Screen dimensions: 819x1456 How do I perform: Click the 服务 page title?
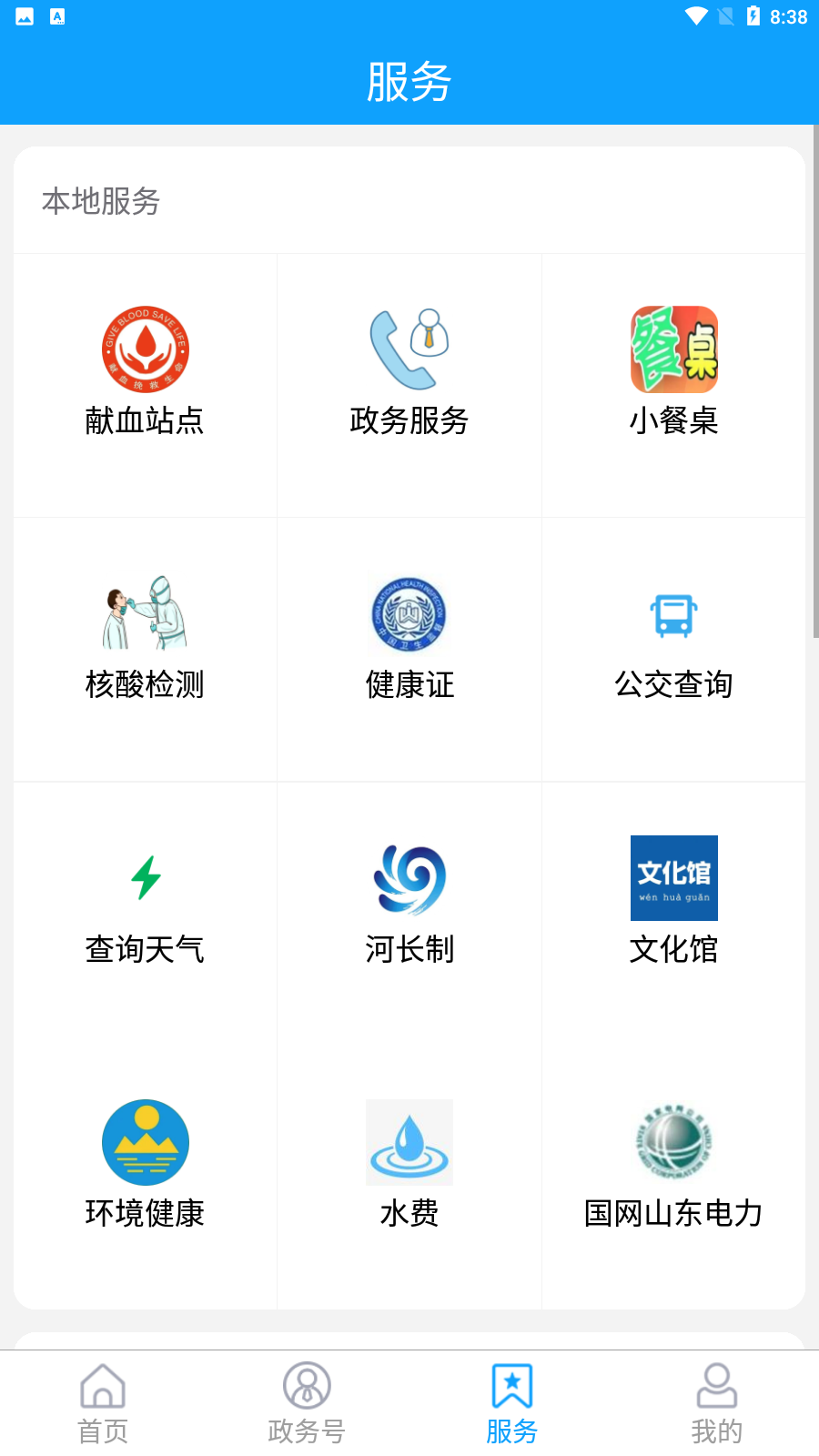pos(409,81)
